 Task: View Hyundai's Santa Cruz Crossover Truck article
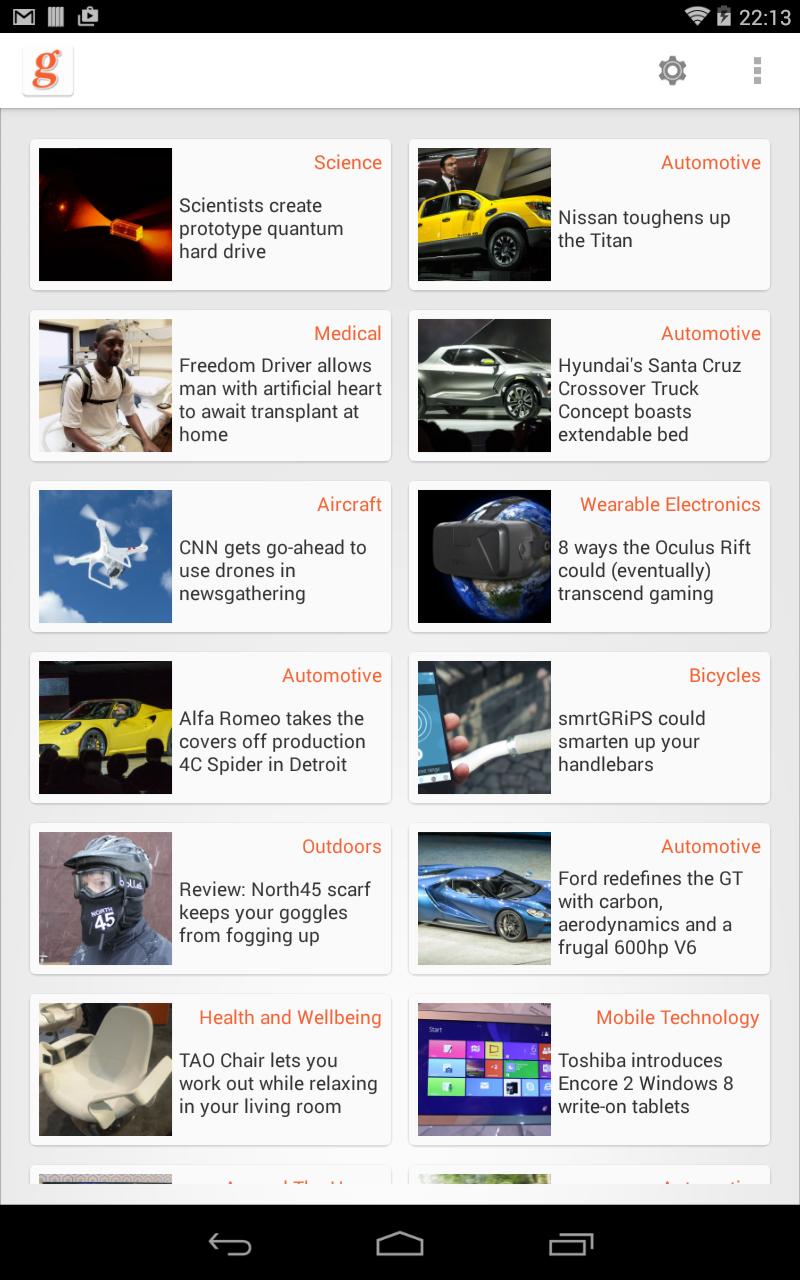pos(589,386)
